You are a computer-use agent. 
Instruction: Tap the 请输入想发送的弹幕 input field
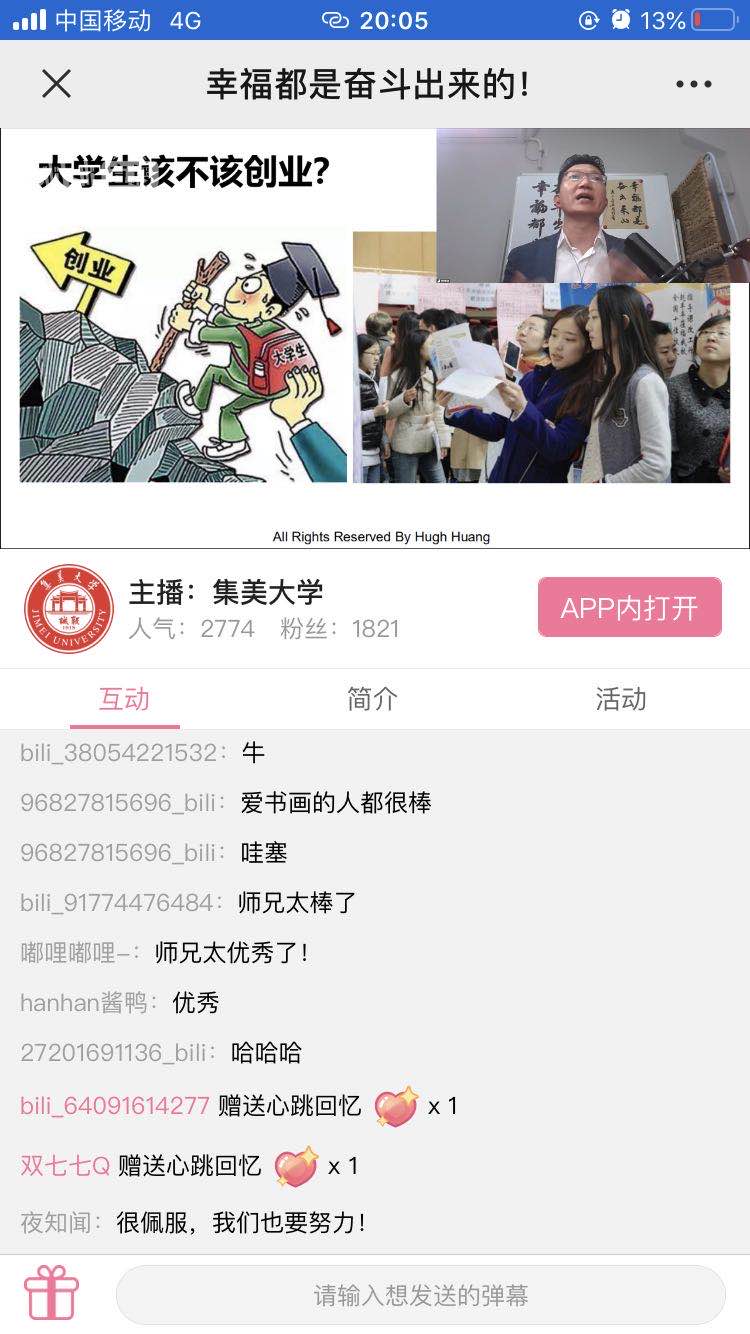(x=420, y=1295)
